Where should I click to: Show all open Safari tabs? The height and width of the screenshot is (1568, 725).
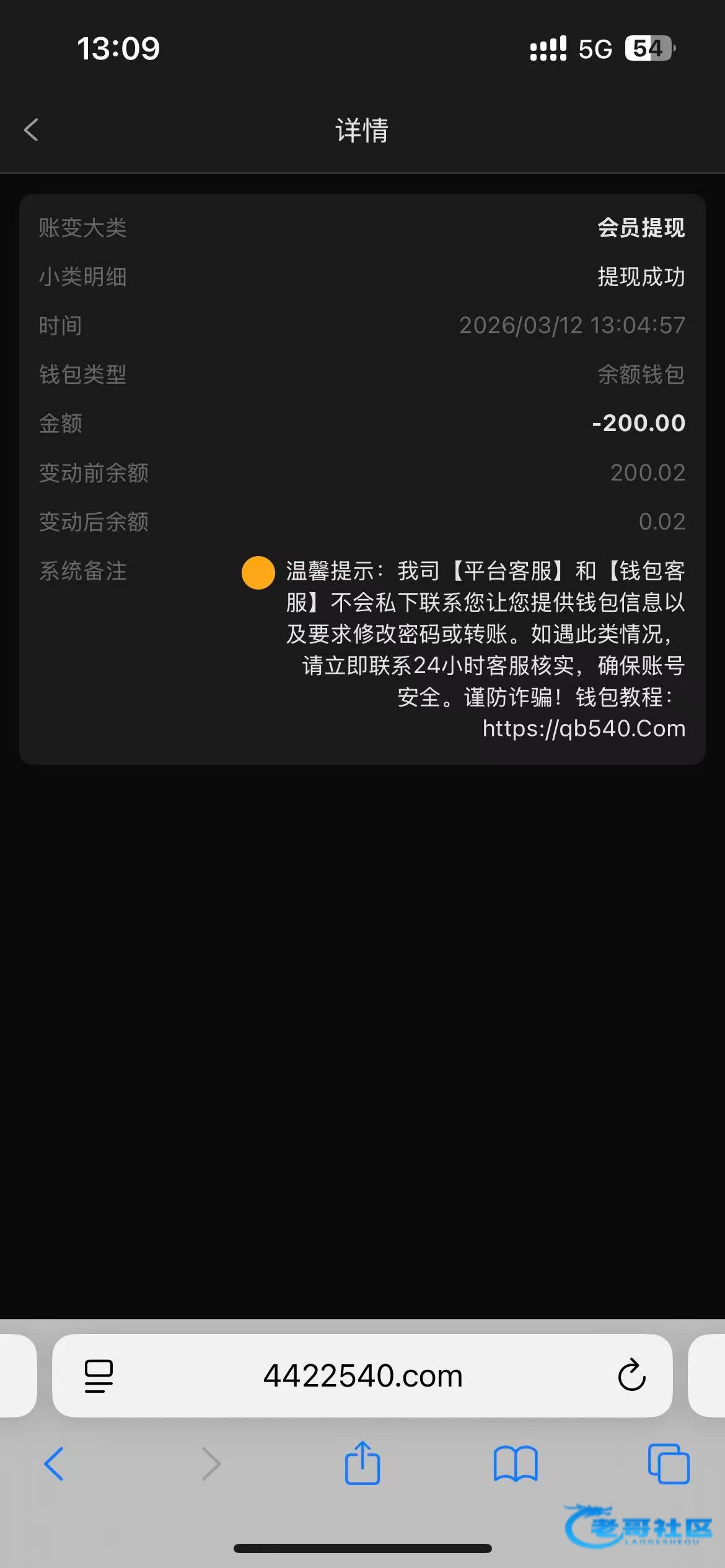point(669,1464)
